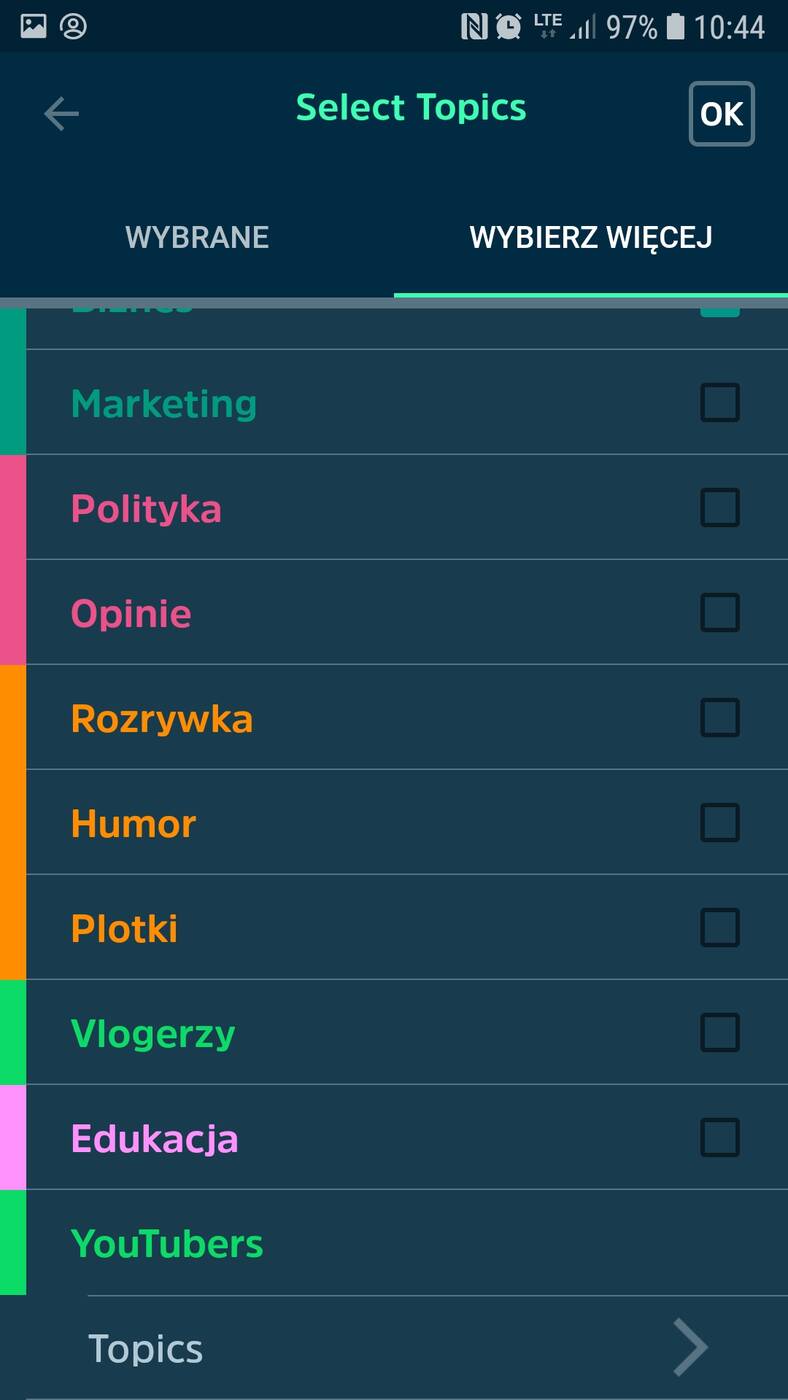Select the Edukacja topic label
The image size is (788, 1400).
[154, 1137]
